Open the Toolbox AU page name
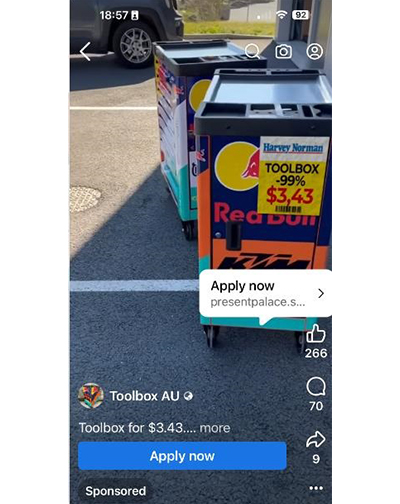Viewport: 400px width, 504px height. pos(145,396)
